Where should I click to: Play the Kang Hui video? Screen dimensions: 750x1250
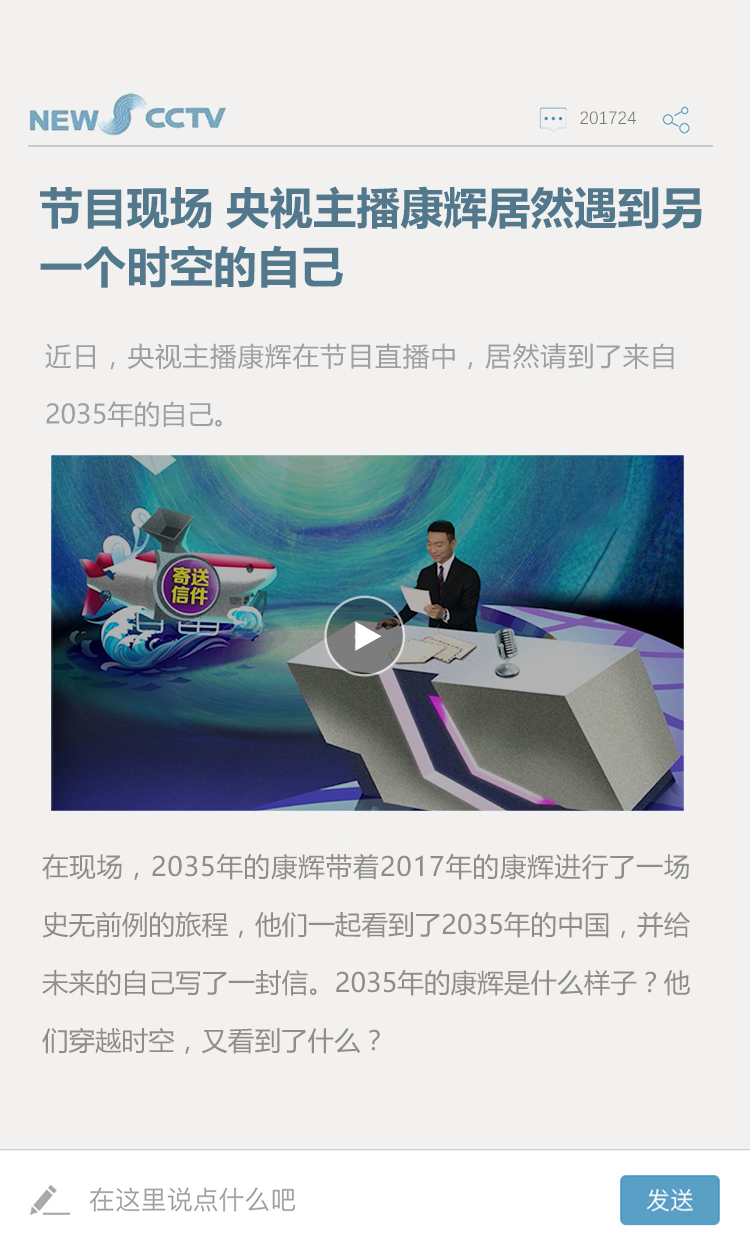pyautogui.click(x=365, y=636)
